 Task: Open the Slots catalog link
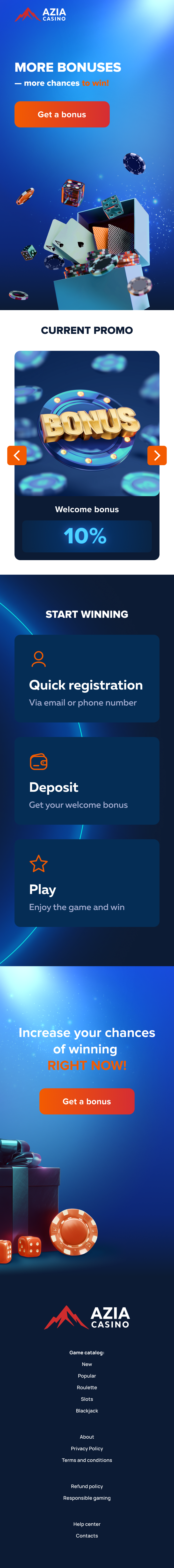87,1399
